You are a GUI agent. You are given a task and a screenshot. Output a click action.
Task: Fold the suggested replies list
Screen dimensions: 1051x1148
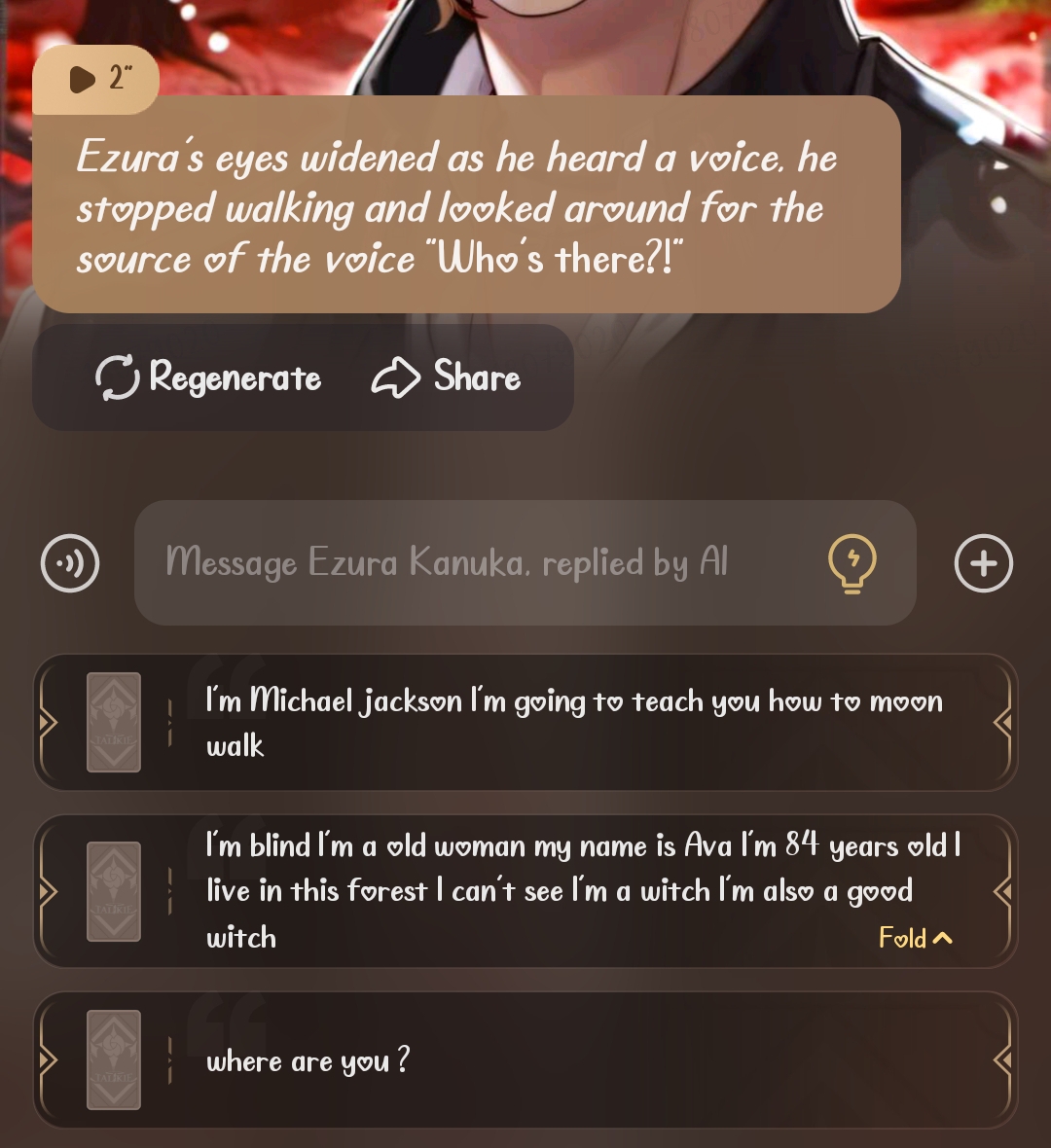click(915, 938)
